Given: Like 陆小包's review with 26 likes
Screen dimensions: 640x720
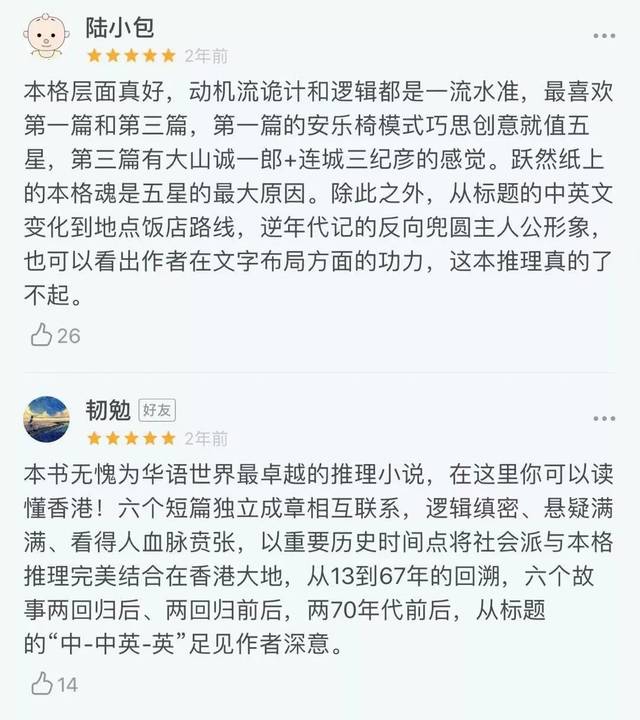Looking at the screenshot, I should point(42,335).
